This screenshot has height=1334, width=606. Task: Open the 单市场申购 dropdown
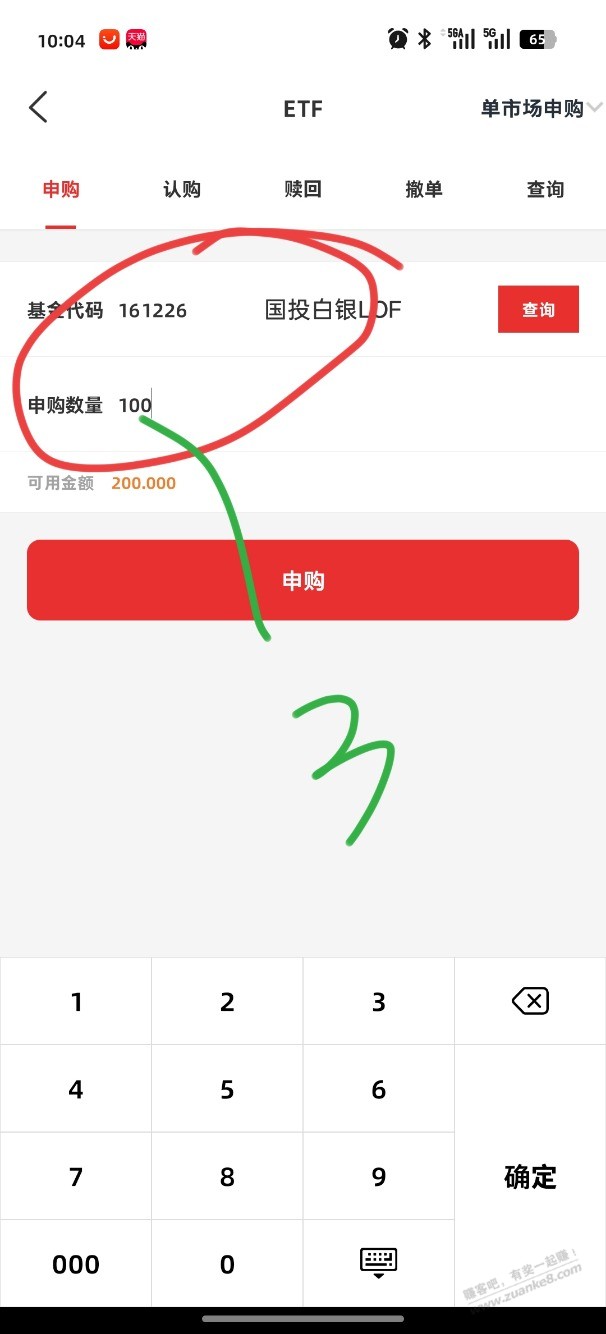(x=541, y=108)
